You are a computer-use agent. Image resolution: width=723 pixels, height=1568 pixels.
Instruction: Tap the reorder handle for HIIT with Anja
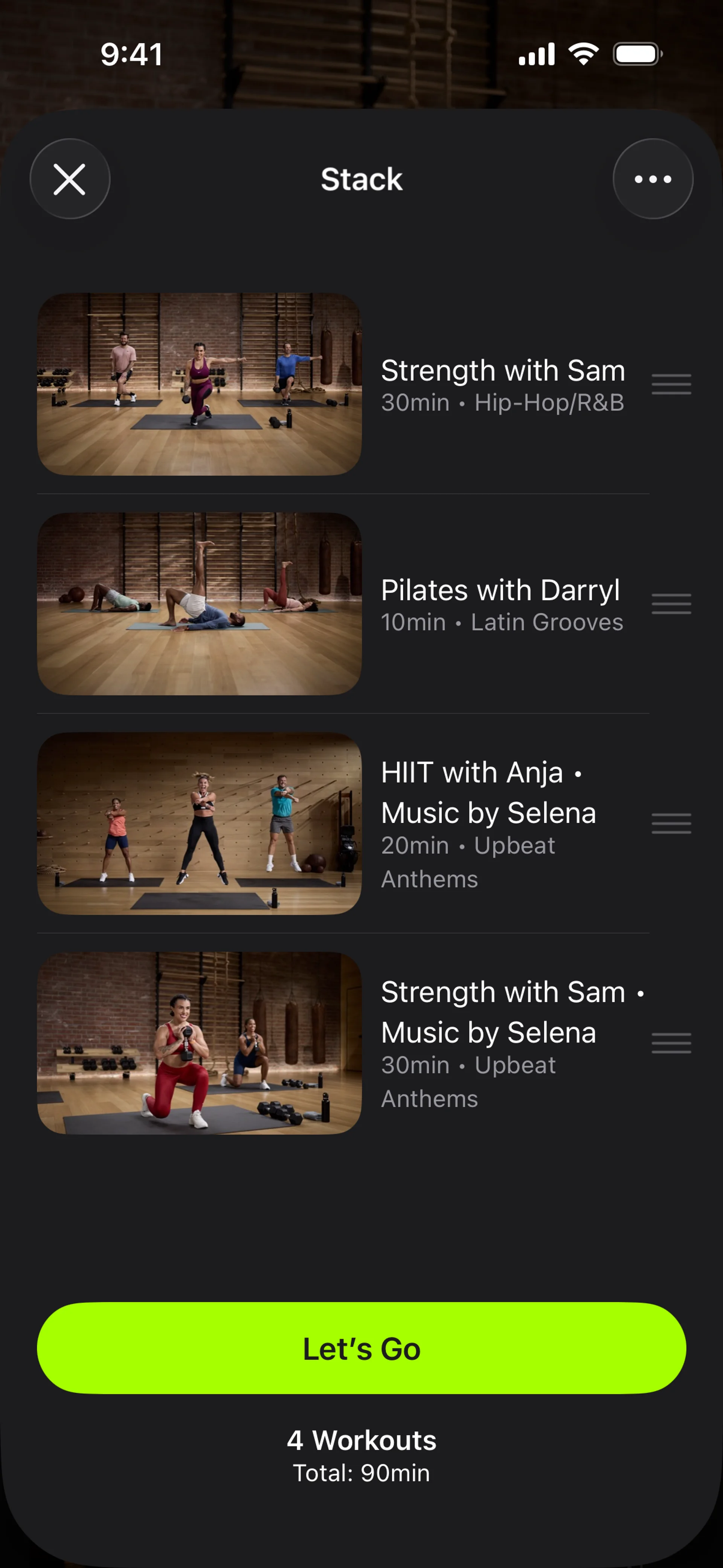click(671, 824)
